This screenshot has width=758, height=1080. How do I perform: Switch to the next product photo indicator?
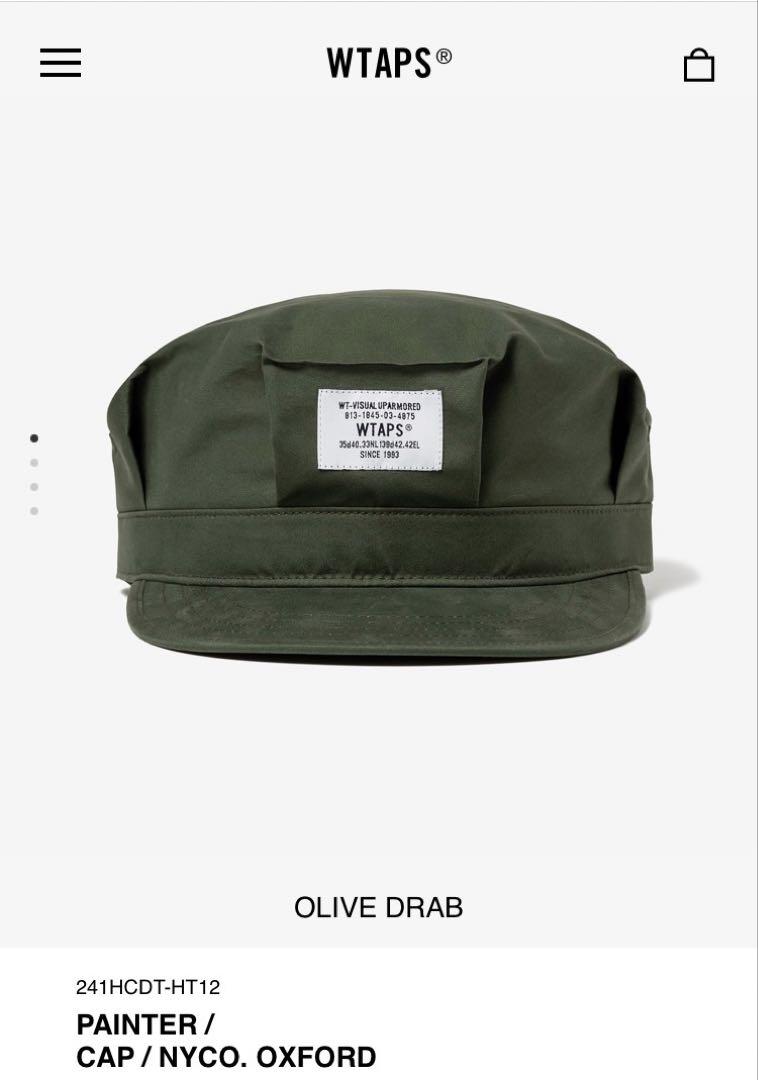tap(36, 464)
